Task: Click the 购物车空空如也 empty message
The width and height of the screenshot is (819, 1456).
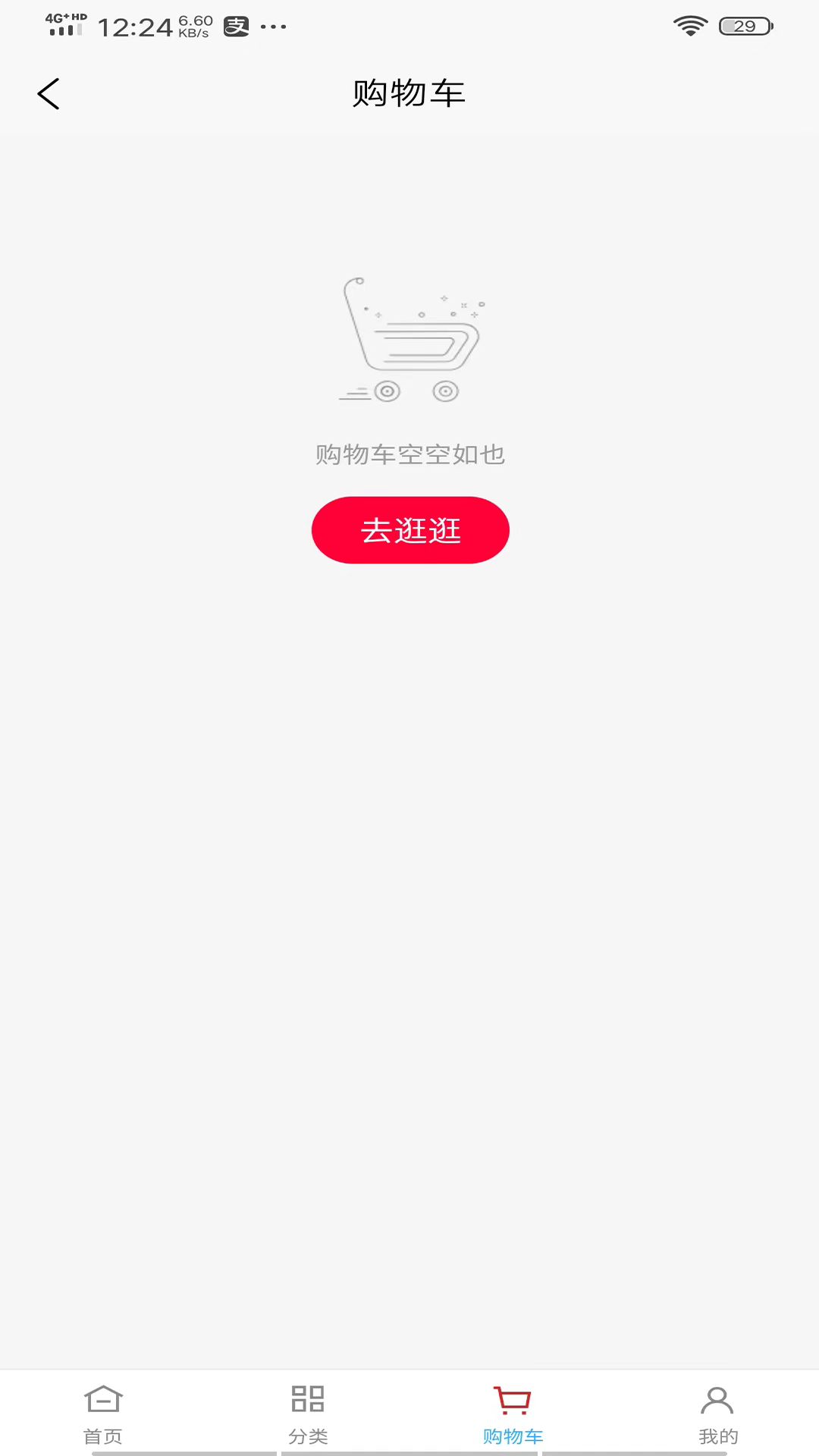Action: [409, 455]
